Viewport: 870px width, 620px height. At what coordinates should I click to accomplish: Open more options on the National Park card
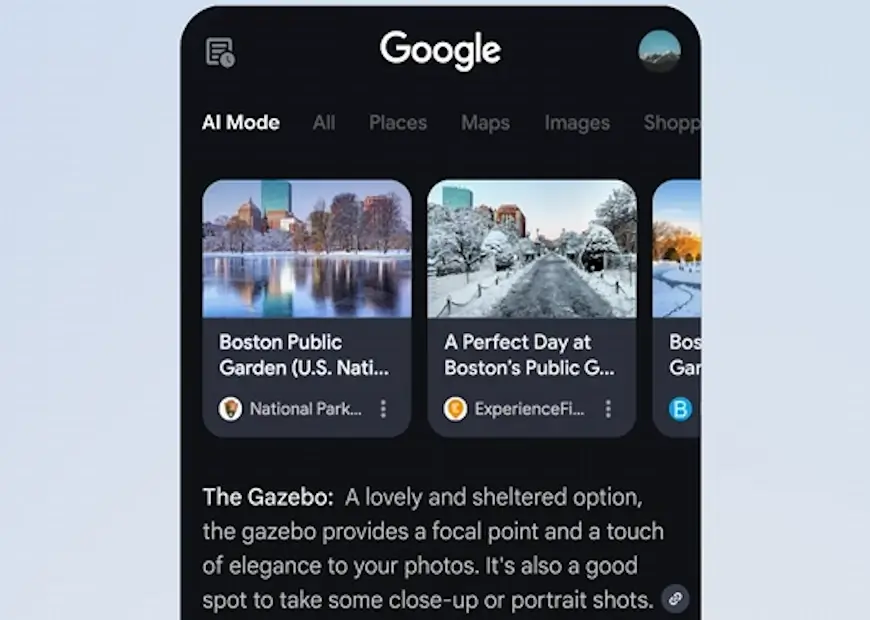click(383, 409)
